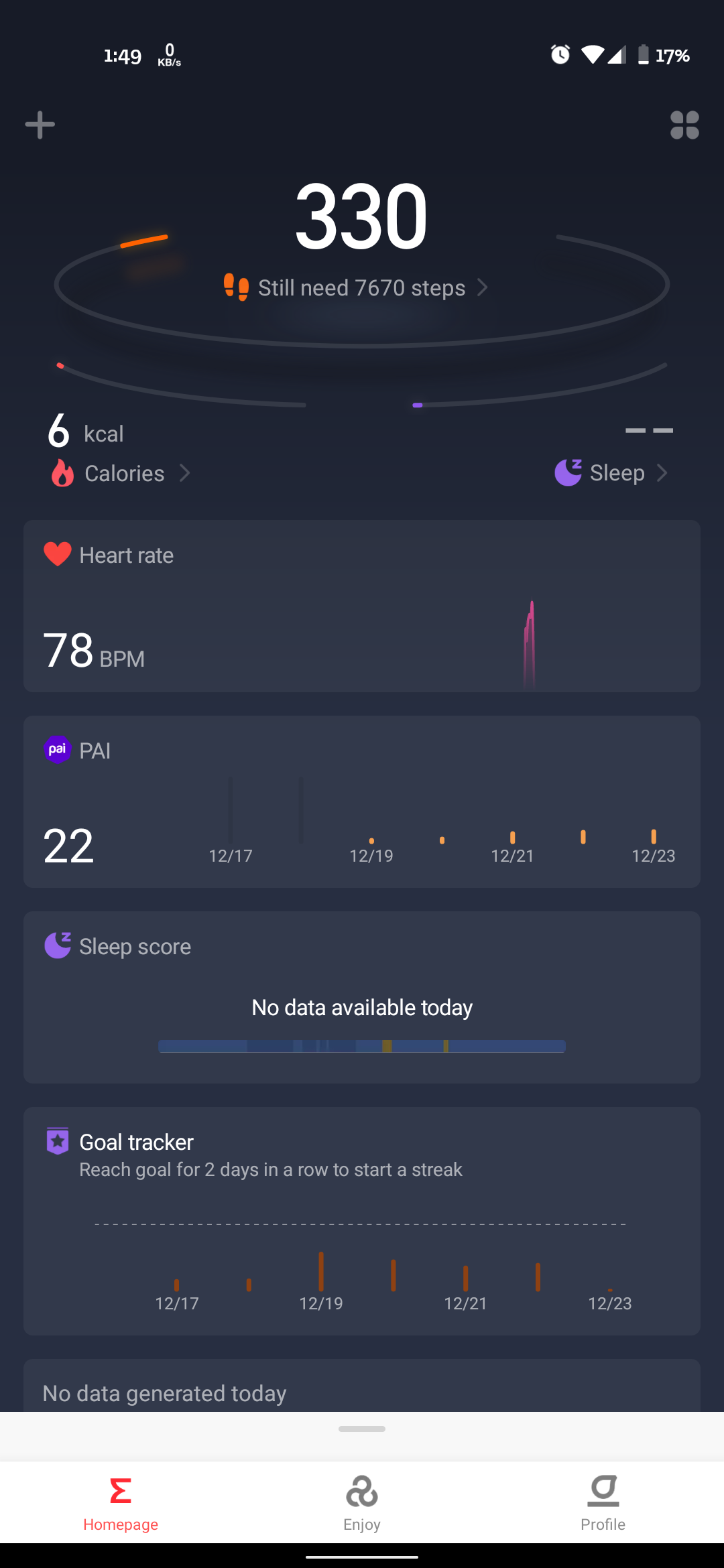The image size is (724, 1568).
Task: Open the Goal tracker card
Action: coord(362,1222)
